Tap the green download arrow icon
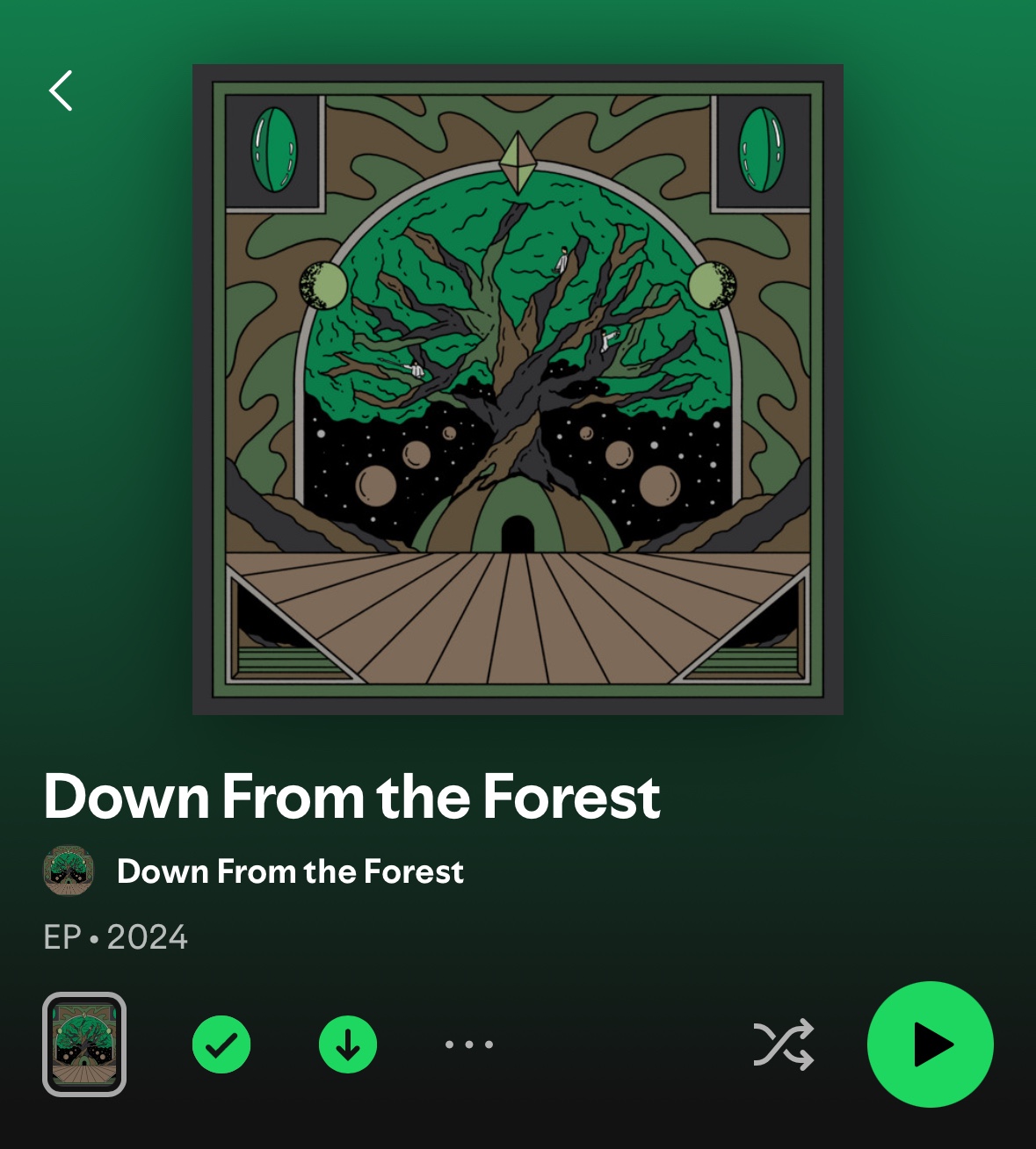 [348, 1044]
